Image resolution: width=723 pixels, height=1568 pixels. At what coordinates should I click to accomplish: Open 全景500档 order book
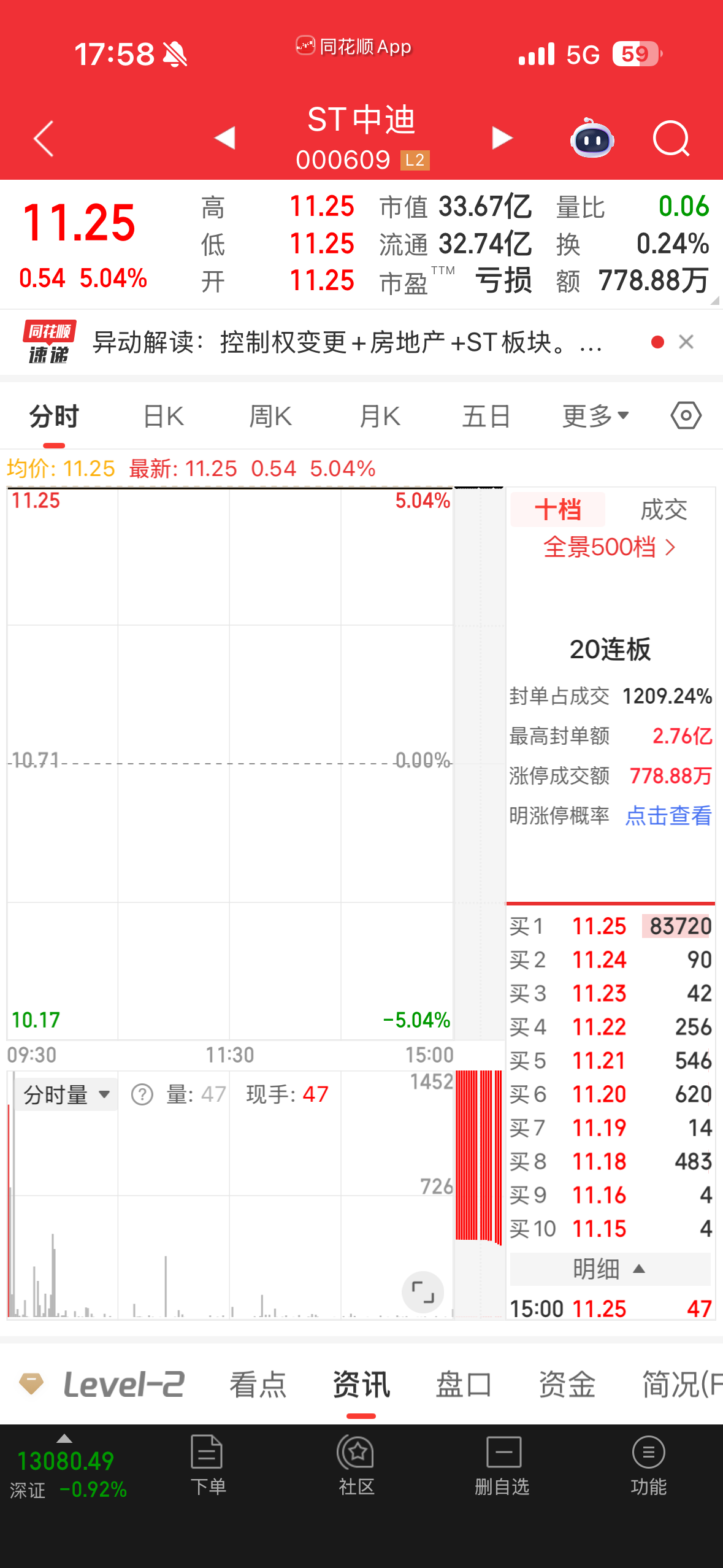610,547
